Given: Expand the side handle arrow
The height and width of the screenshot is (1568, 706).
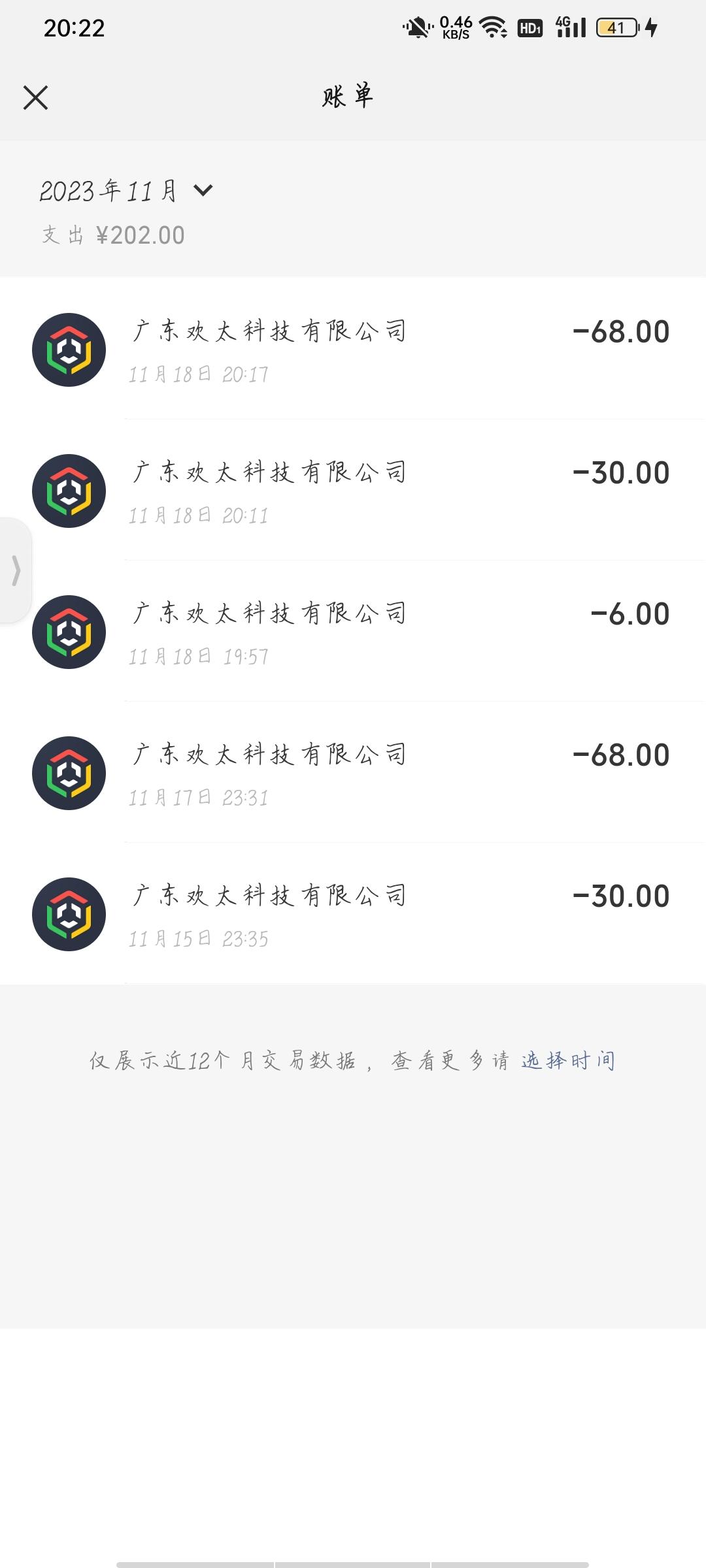Looking at the screenshot, I should (16, 570).
